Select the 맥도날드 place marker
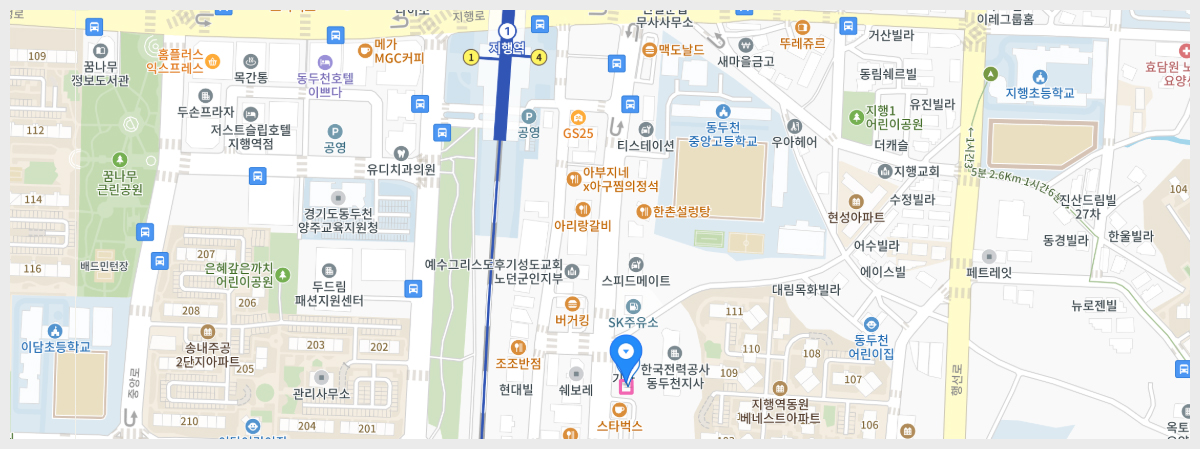1200x449 pixels. point(650,49)
